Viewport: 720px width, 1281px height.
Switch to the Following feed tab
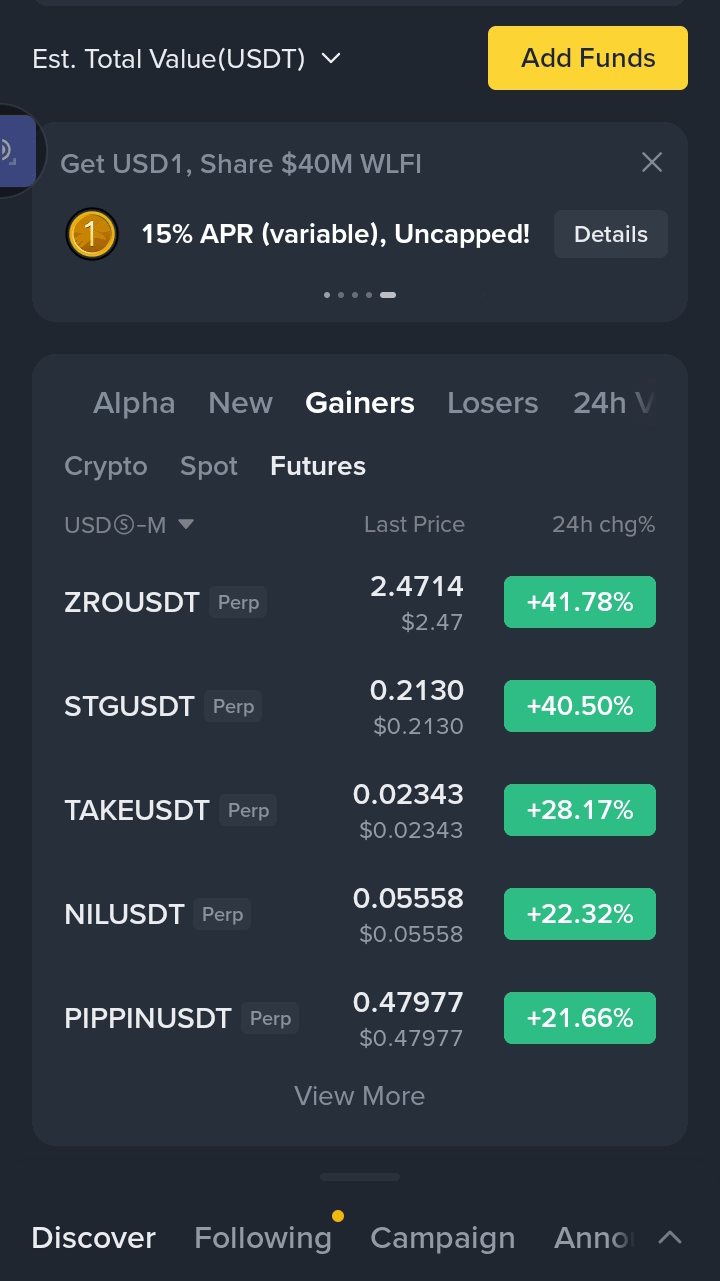coord(262,1238)
